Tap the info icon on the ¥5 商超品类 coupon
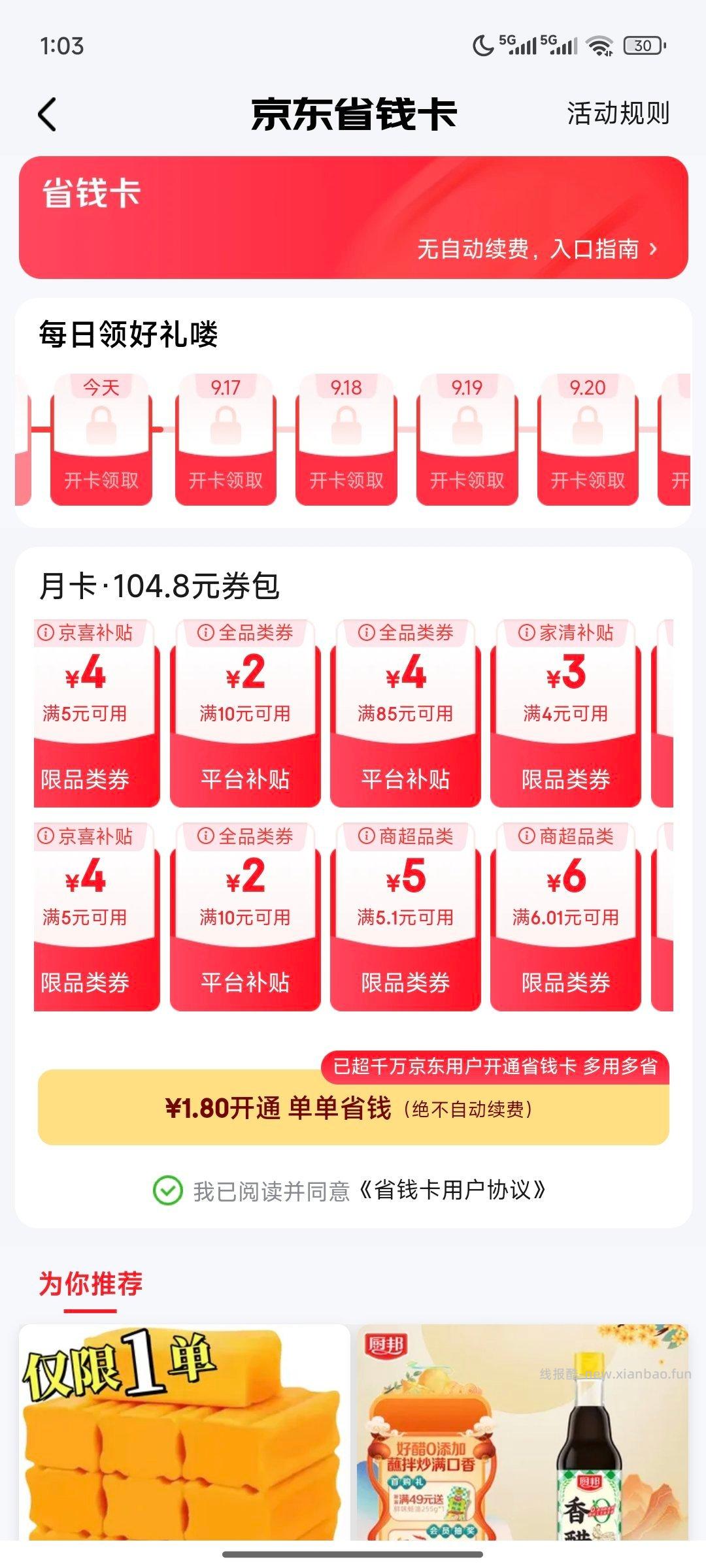The height and width of the screenshot is (1568, 706). click(x=365, y=837)
